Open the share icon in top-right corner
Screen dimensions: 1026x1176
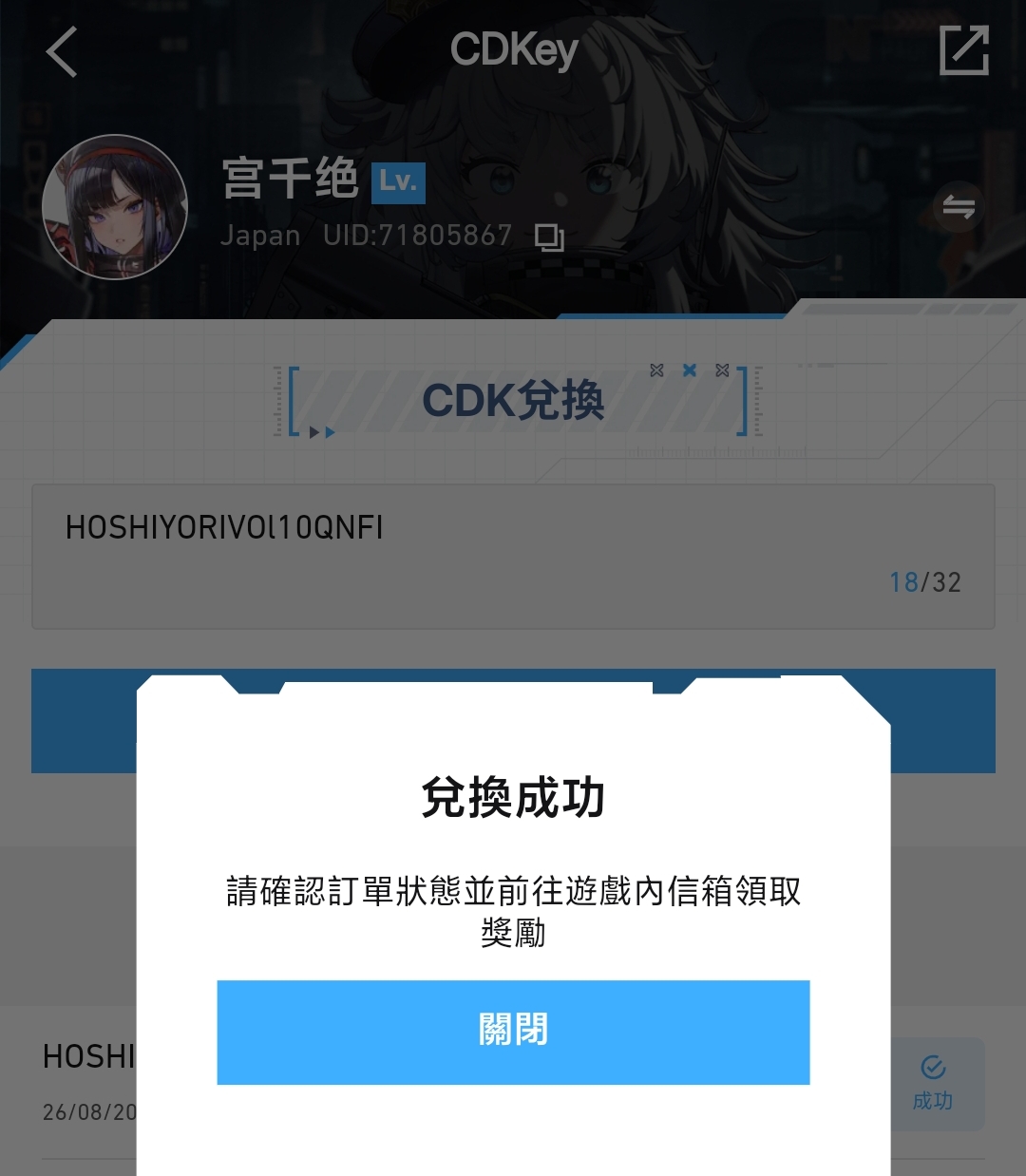point(963,50)
